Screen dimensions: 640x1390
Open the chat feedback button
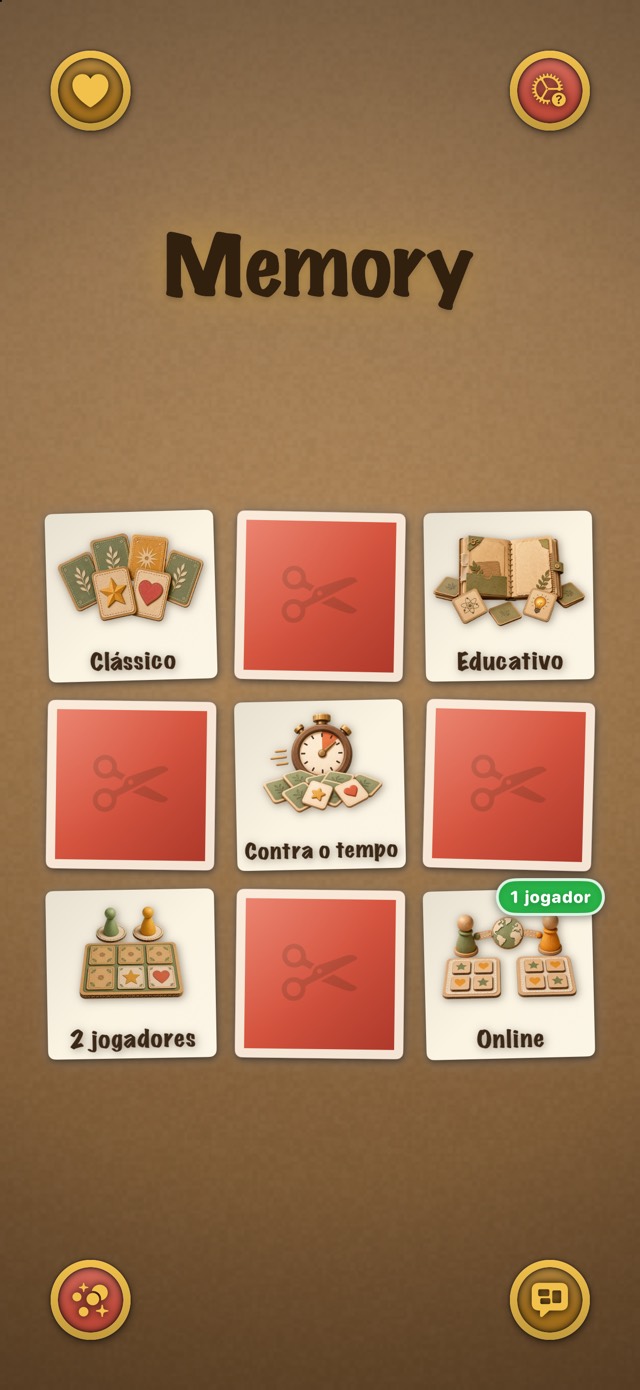tap(549, 1299)
